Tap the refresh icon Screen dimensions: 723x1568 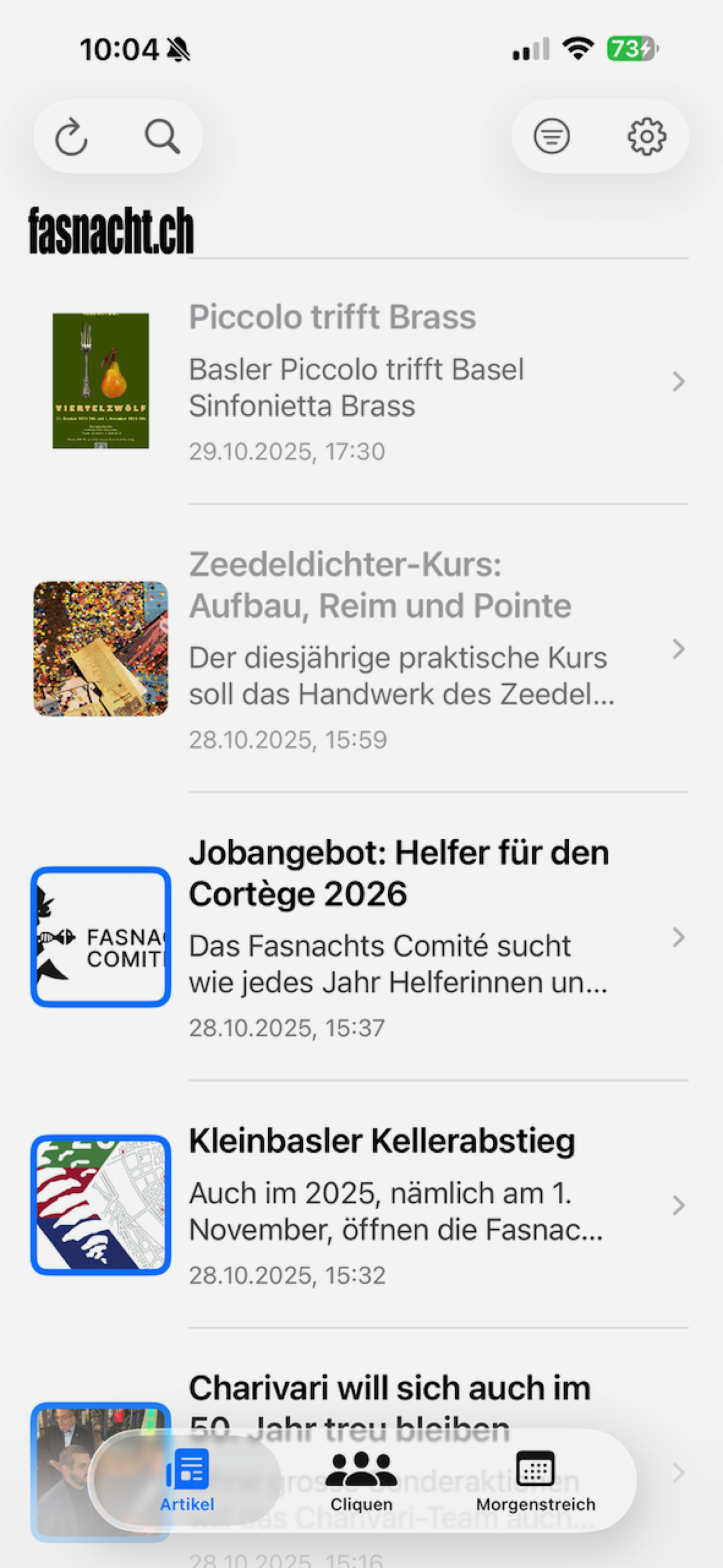pos(71,136)
